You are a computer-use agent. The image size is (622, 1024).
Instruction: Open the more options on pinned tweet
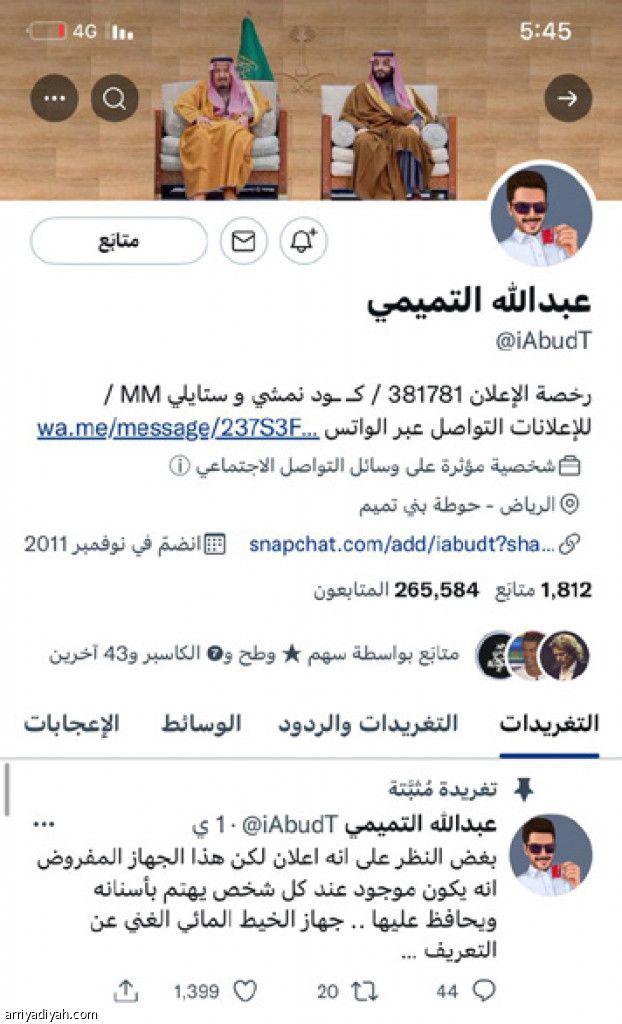click(42, 823)
